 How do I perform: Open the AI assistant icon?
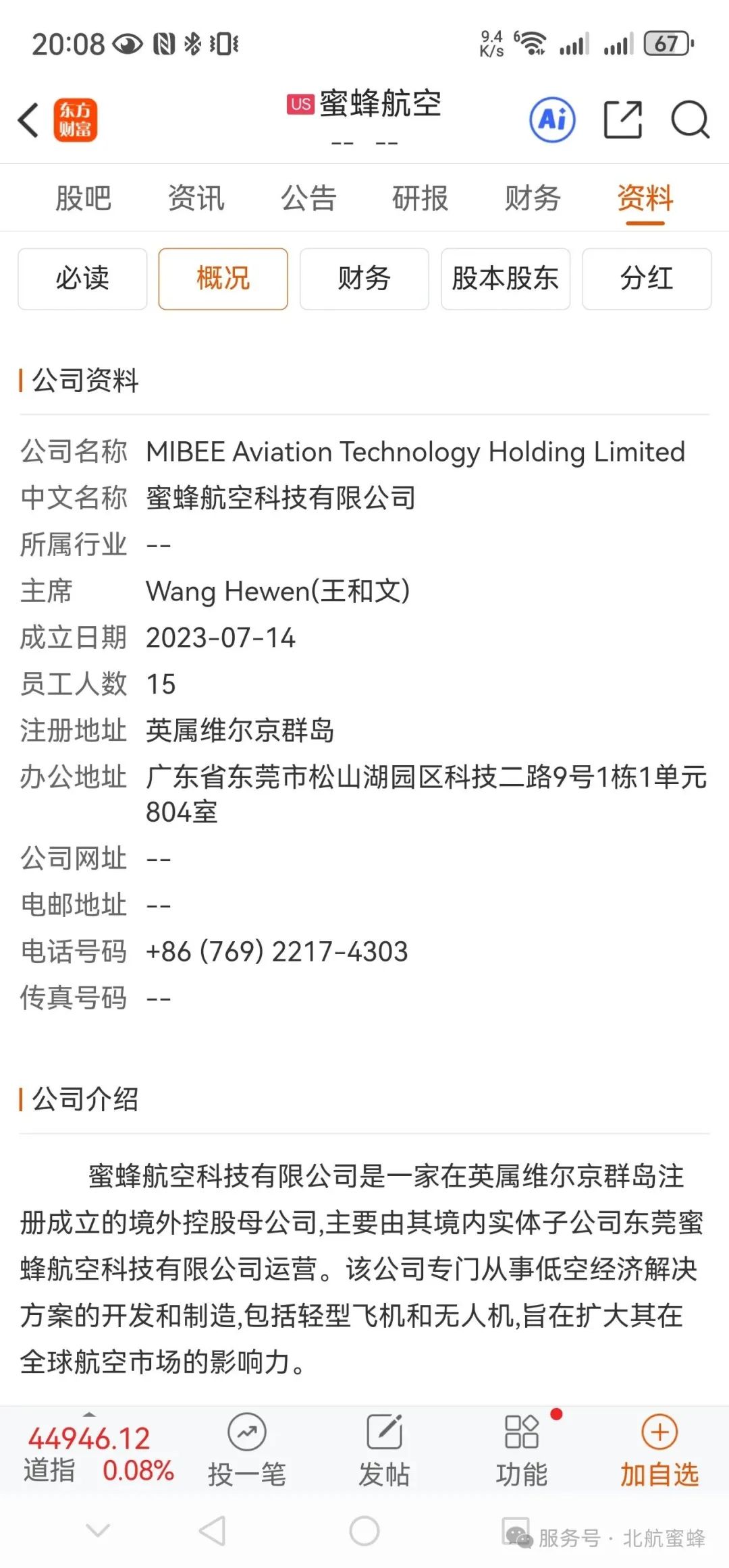552,120
